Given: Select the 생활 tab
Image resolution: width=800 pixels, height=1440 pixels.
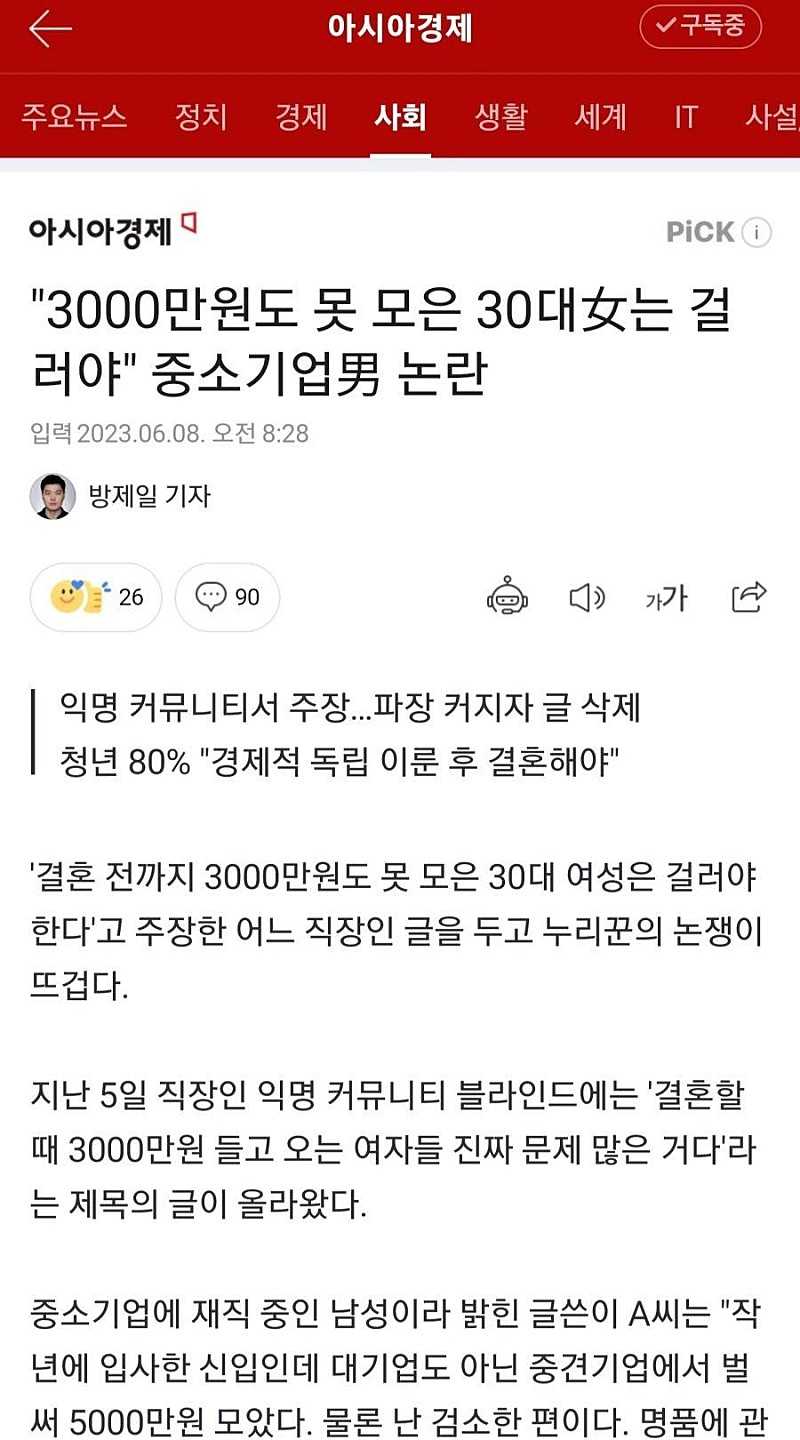Looking at the screenshot, I should 500,117.
